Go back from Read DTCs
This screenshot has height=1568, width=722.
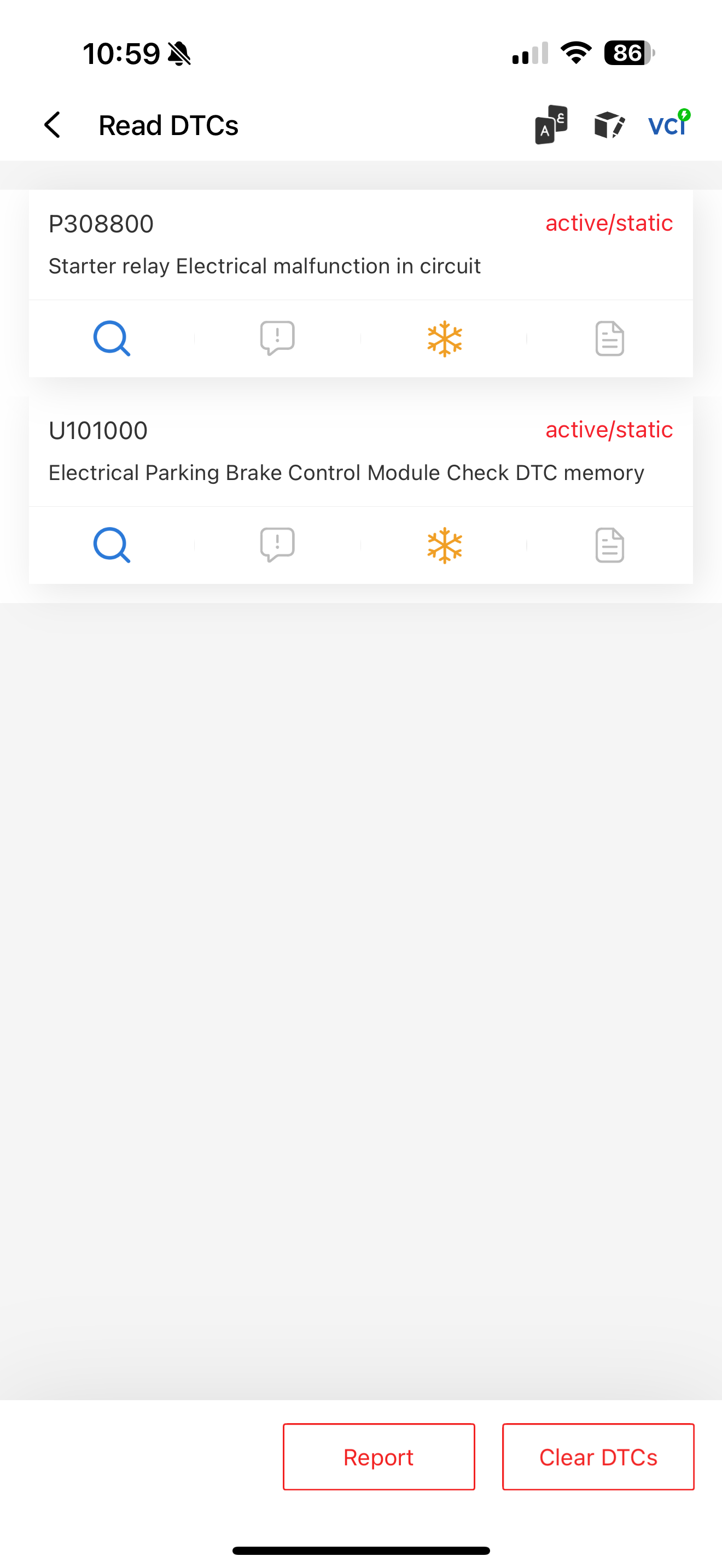tap(53, 125)
